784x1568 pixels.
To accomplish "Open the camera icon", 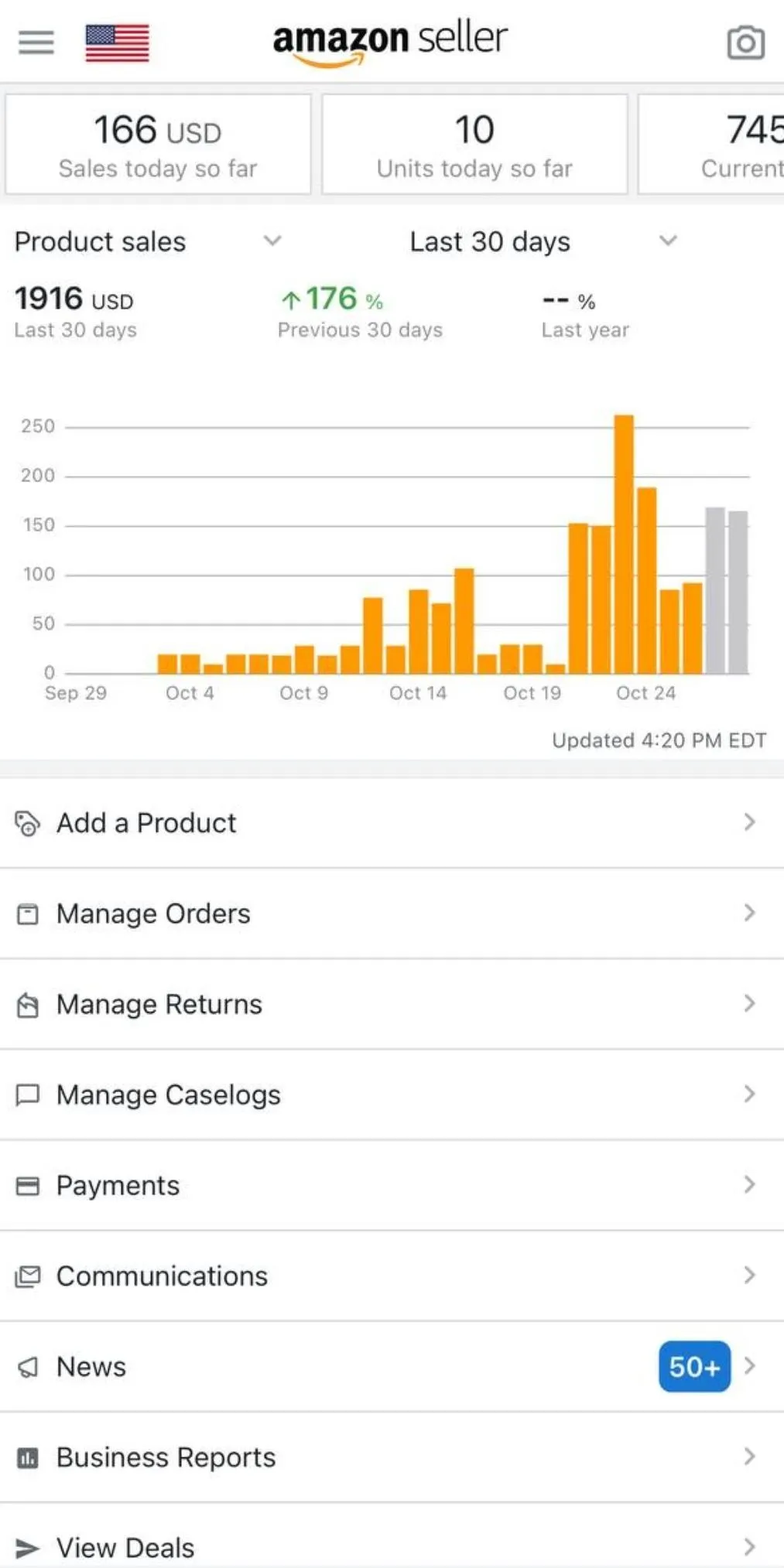I will pyautogui.click(x=745, y=43).
